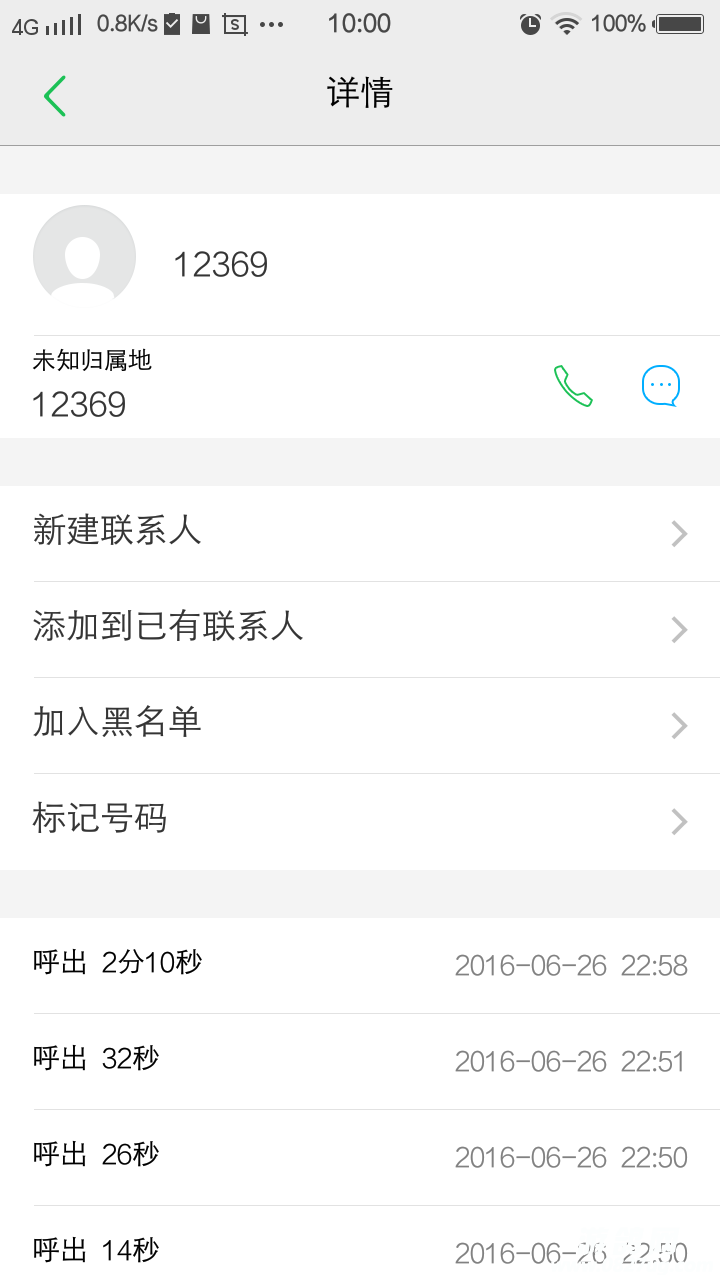Tap the contact avatar placeholder

(84, 256)
